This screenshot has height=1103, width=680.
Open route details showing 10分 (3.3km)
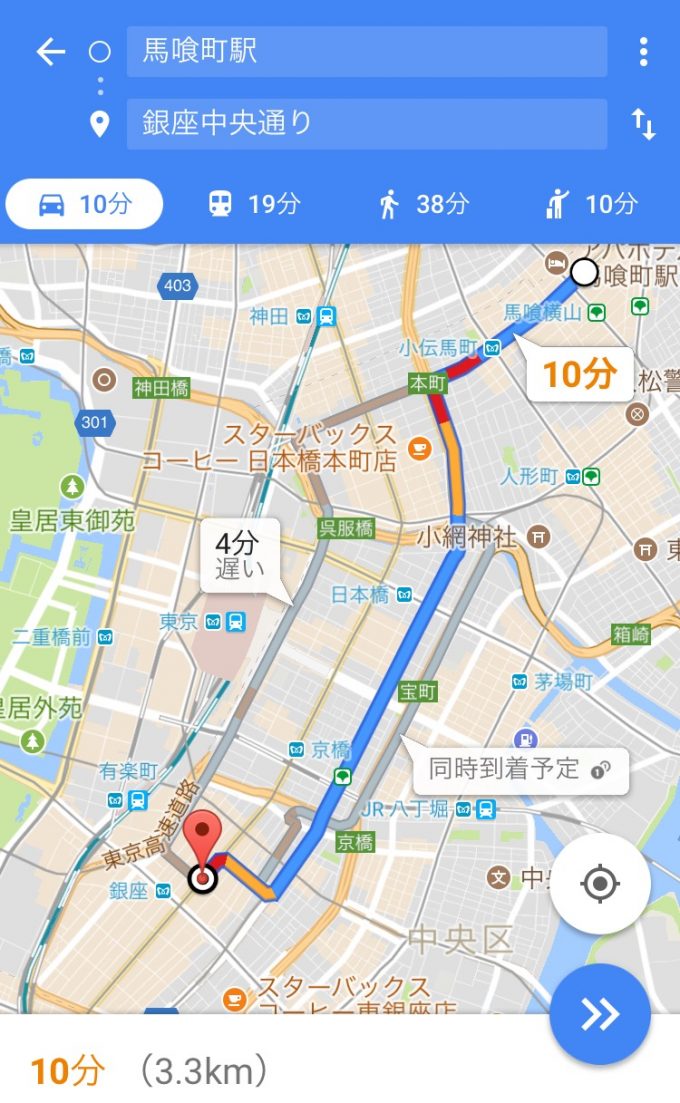(149, 1071)
